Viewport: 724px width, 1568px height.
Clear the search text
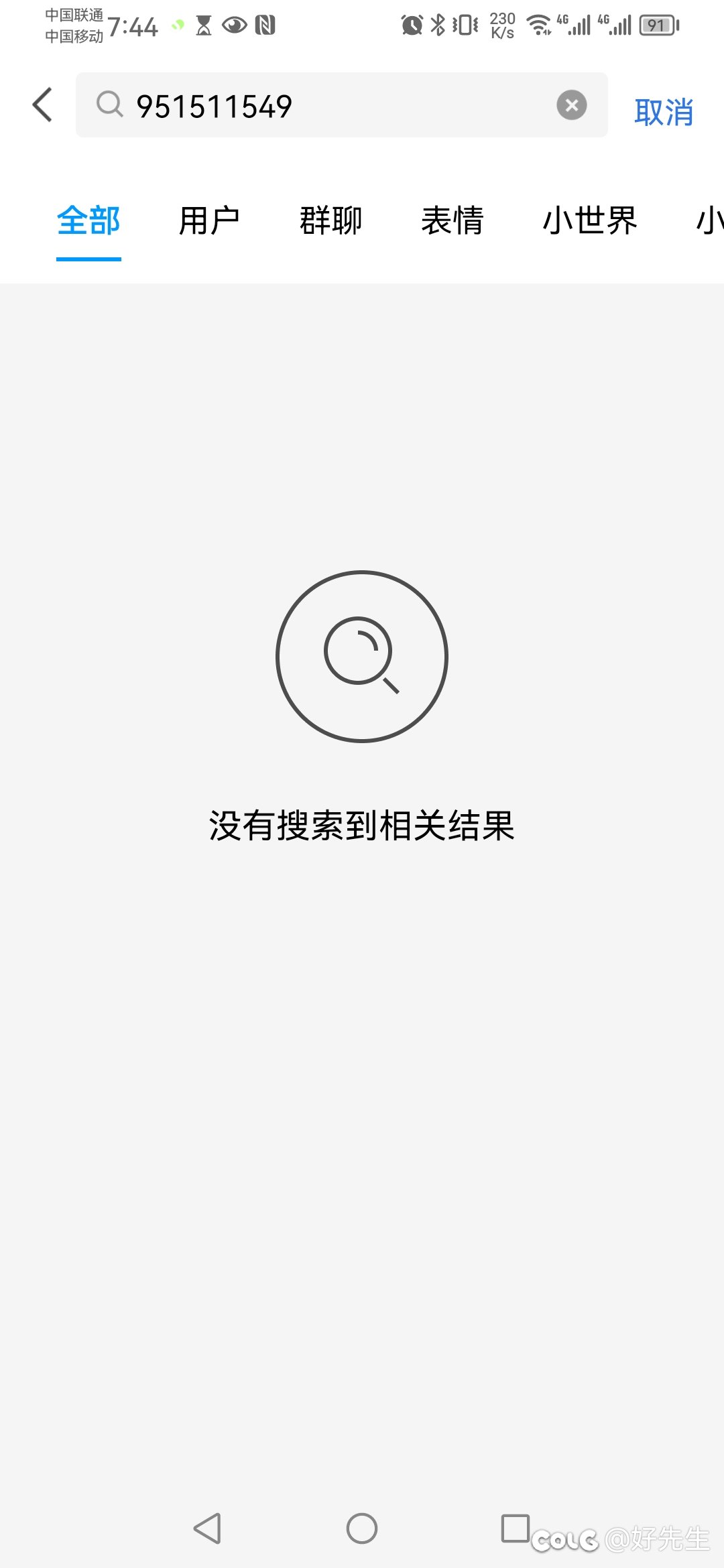pyautogui.click(x=572, y=105)
